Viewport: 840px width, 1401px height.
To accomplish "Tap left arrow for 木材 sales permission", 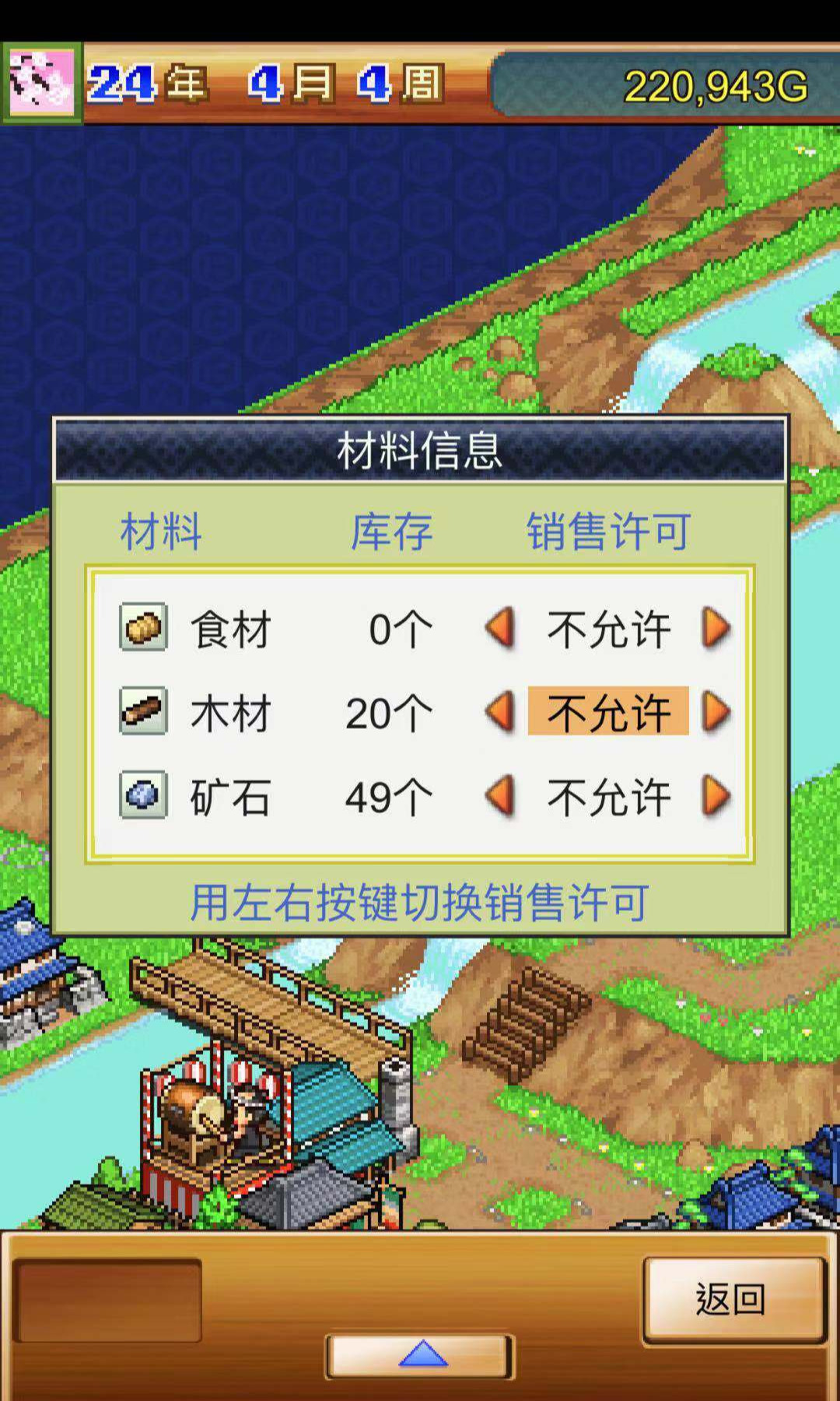I will (x=500, y=713).
